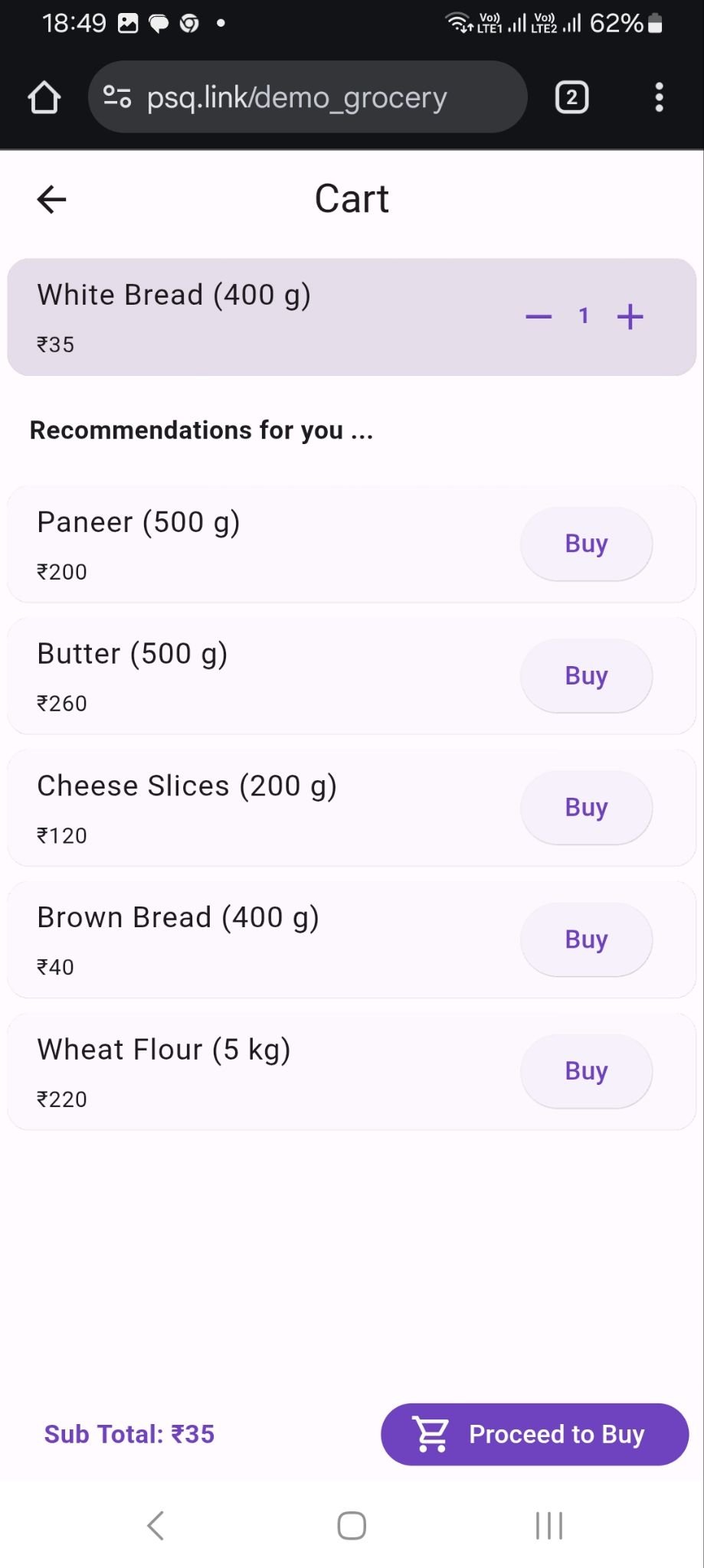
Task: Decrease White Bread quantity with minus
Action: [x=538, y=315]
